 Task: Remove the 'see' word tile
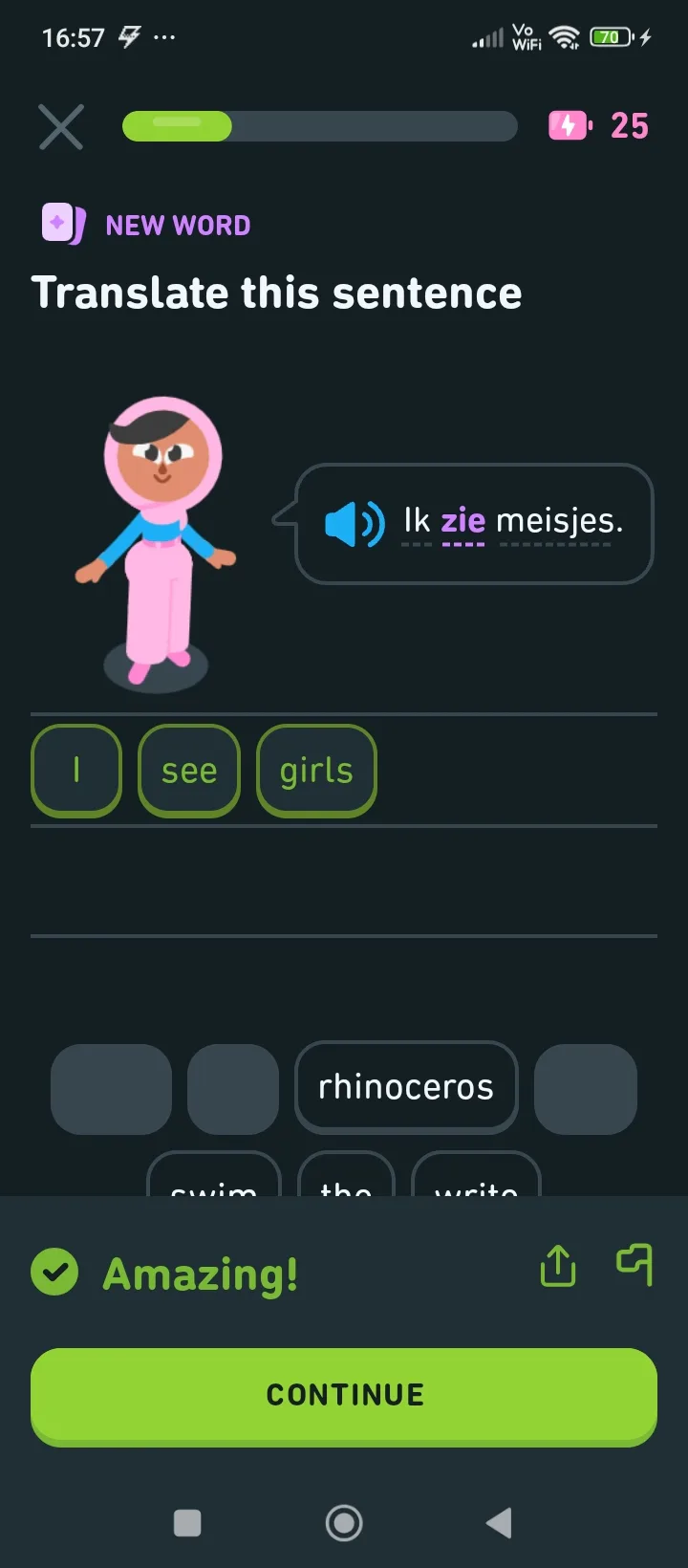[189, 771]
